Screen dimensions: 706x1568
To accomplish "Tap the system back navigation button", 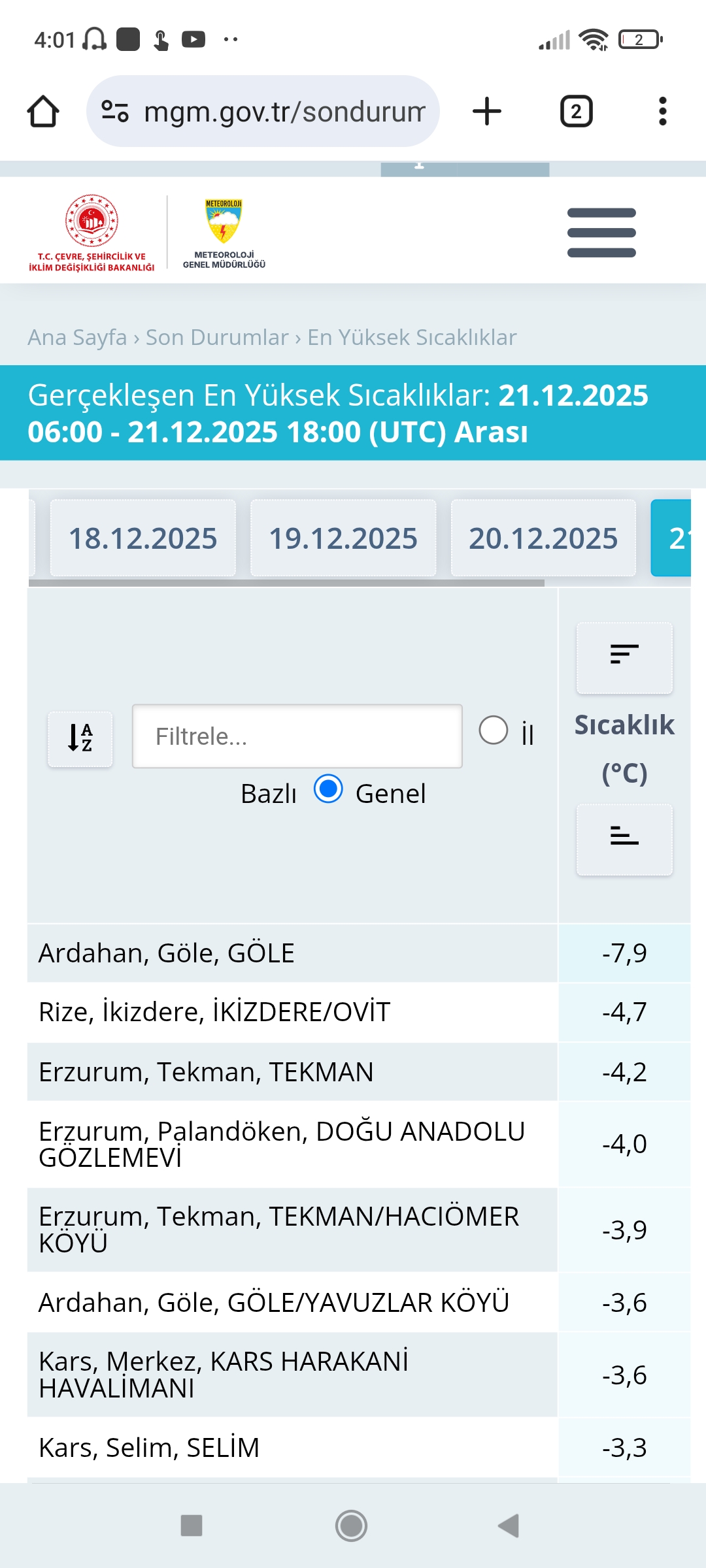I will pos(509,1526).
